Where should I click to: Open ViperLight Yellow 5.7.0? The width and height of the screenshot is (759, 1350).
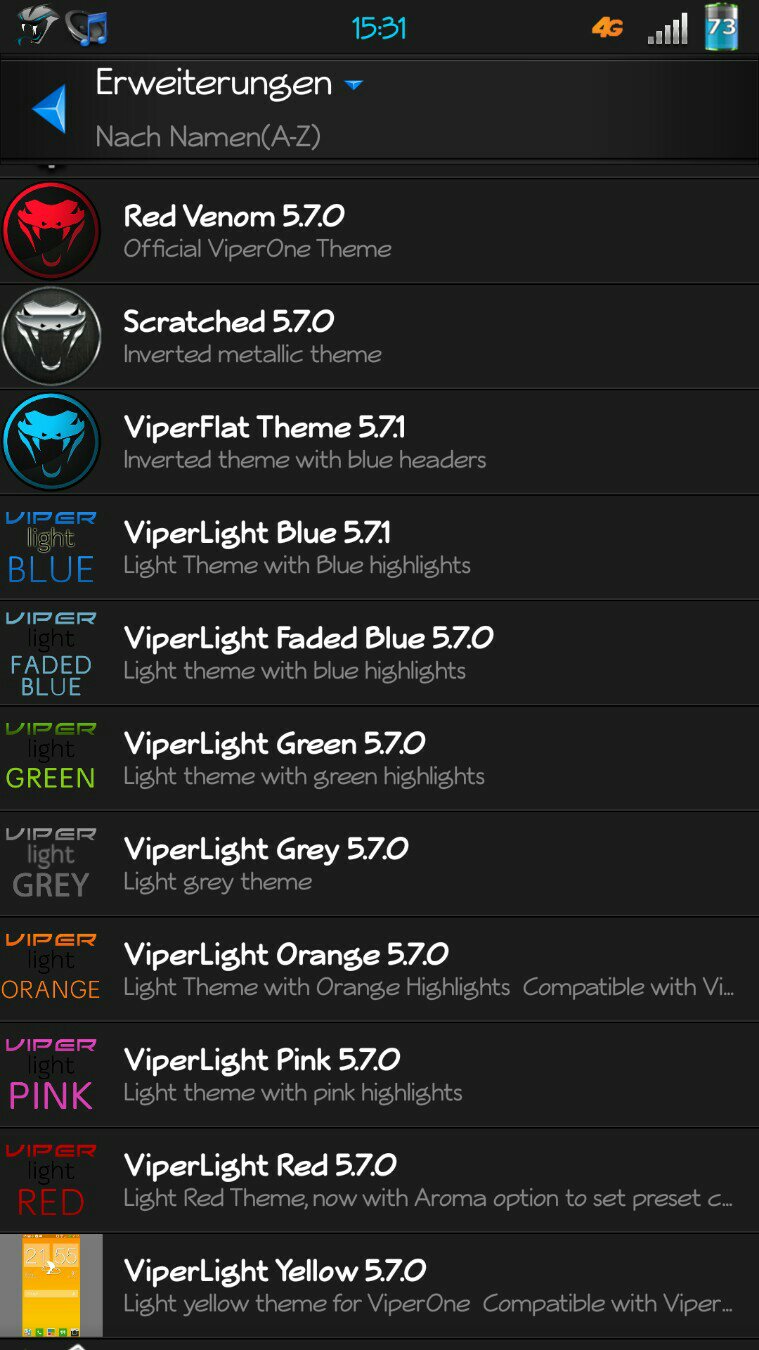pyautogui.click(x=379, y=1286)
